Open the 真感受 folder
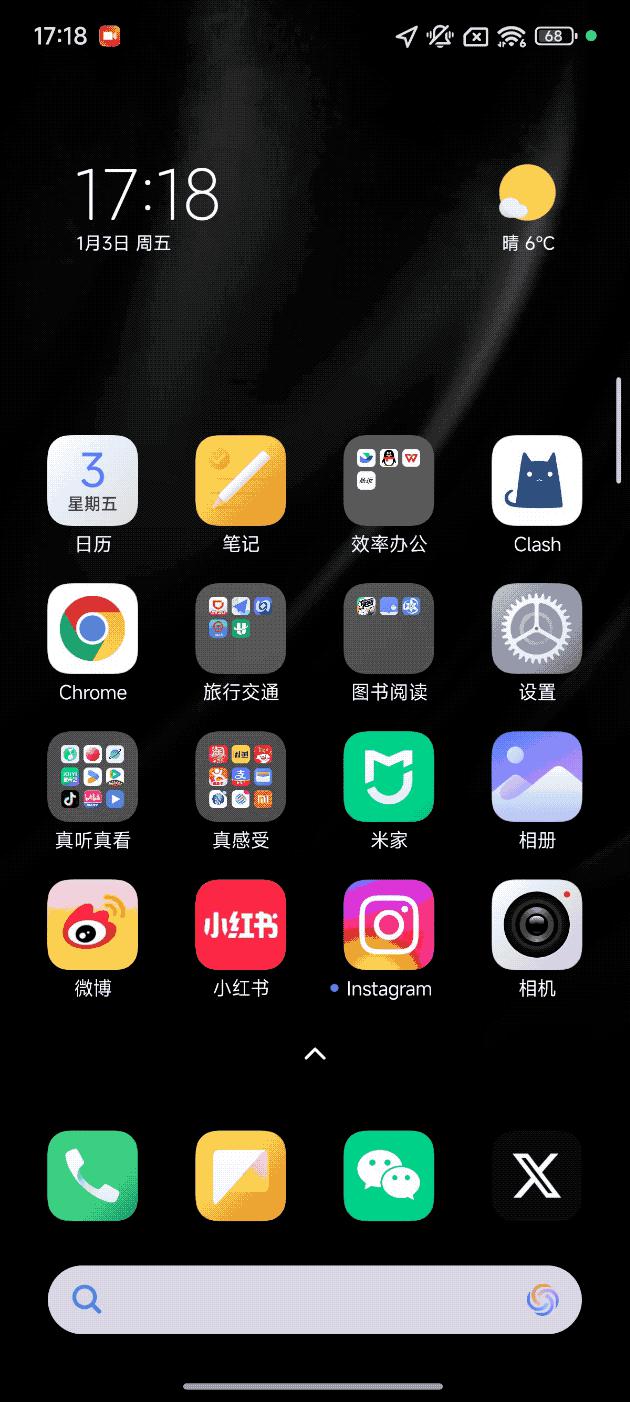The width and height of the screenshot is (630, 1402). [x=240, y=777]
